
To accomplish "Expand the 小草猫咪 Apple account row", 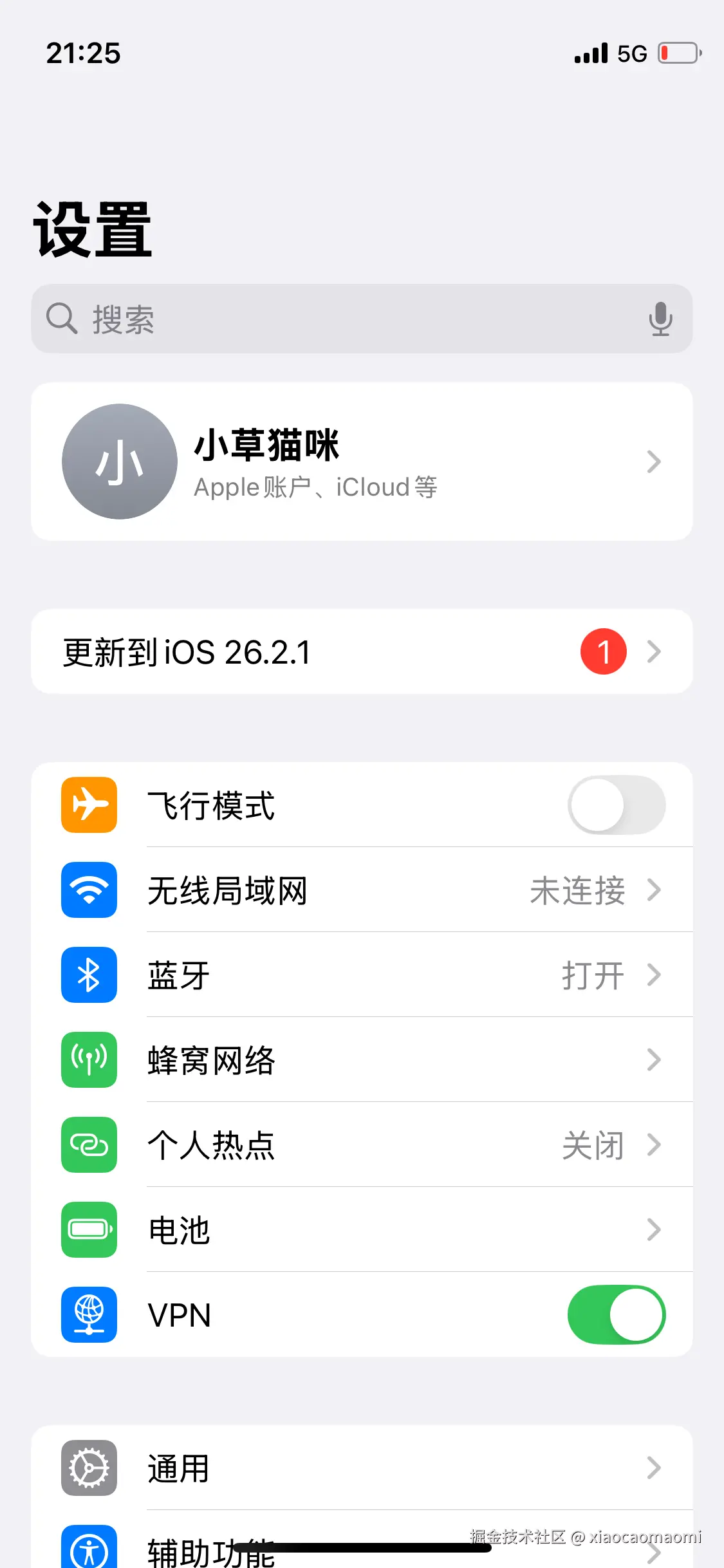I will 362,461.
